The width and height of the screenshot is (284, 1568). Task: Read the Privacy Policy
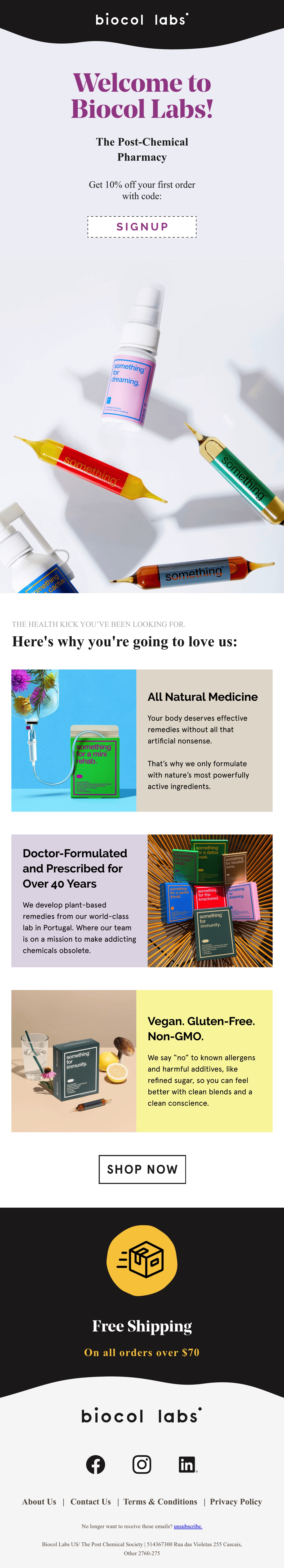point(236,1502)
